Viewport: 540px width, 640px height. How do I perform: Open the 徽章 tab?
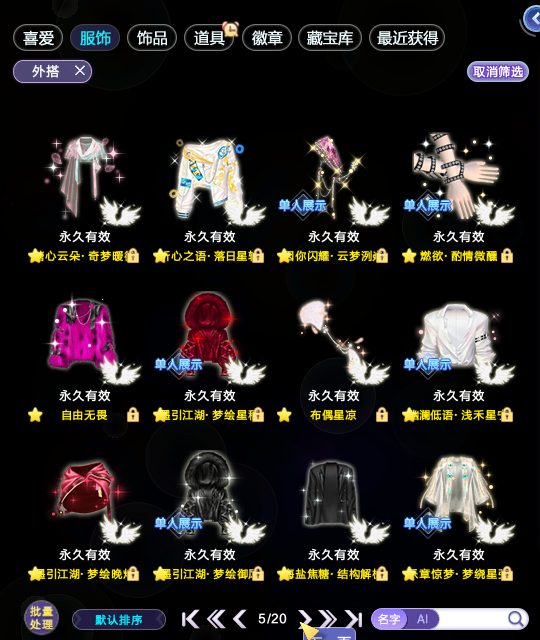coord(267,38)
